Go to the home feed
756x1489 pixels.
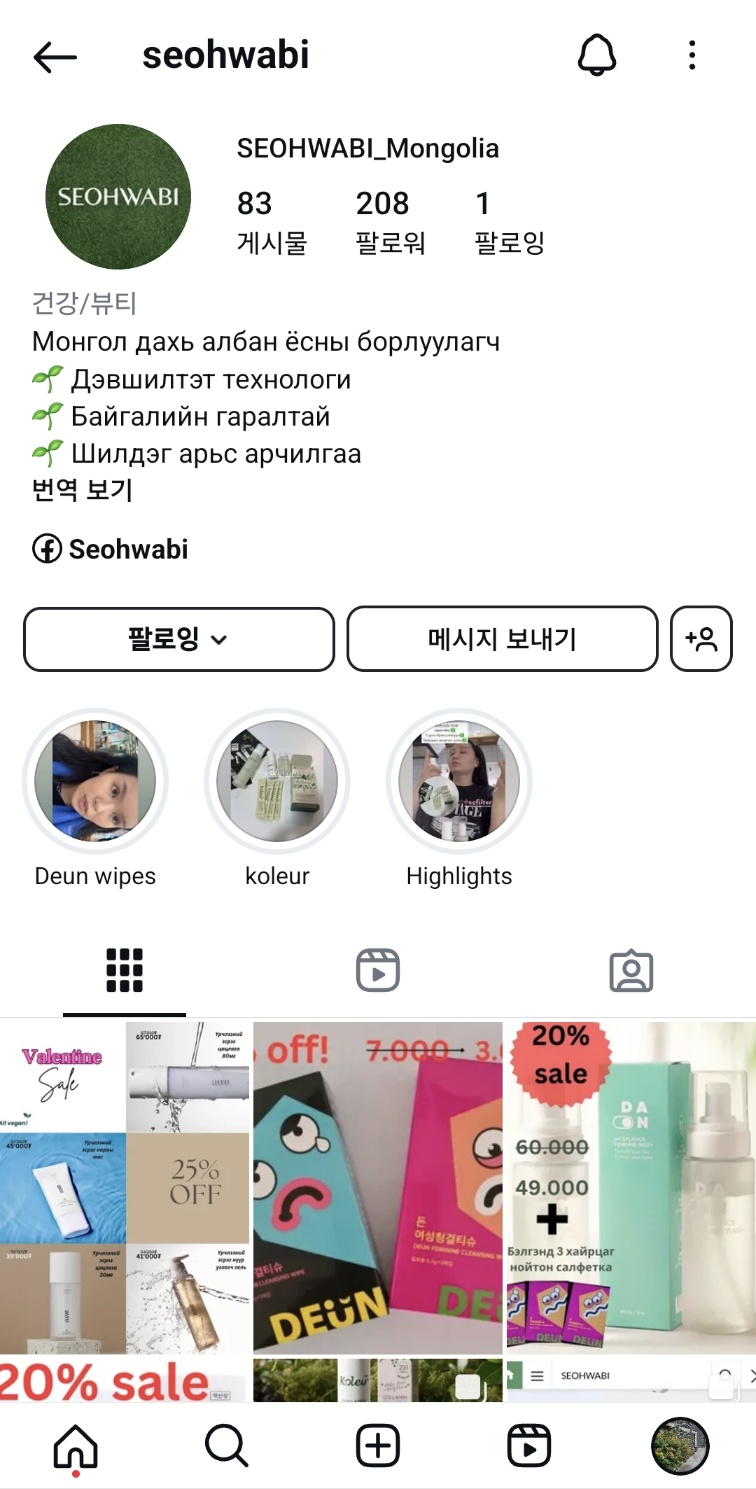(76, 1445)
